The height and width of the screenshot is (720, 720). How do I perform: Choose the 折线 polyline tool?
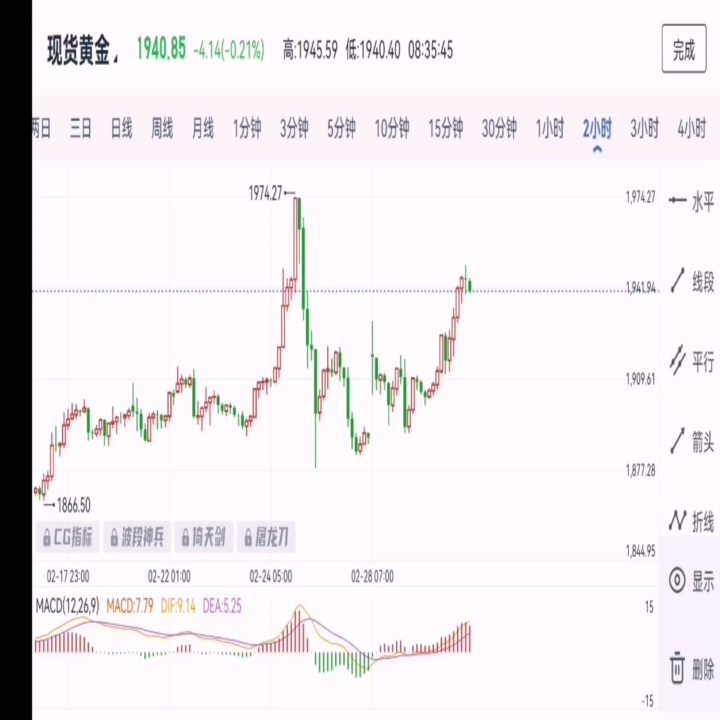pos(692,521)
